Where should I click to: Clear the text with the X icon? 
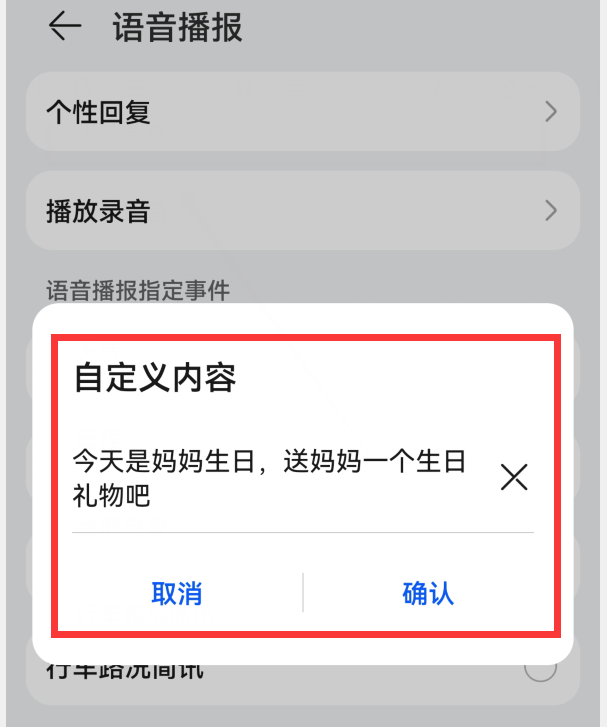(x=514, y=477)
